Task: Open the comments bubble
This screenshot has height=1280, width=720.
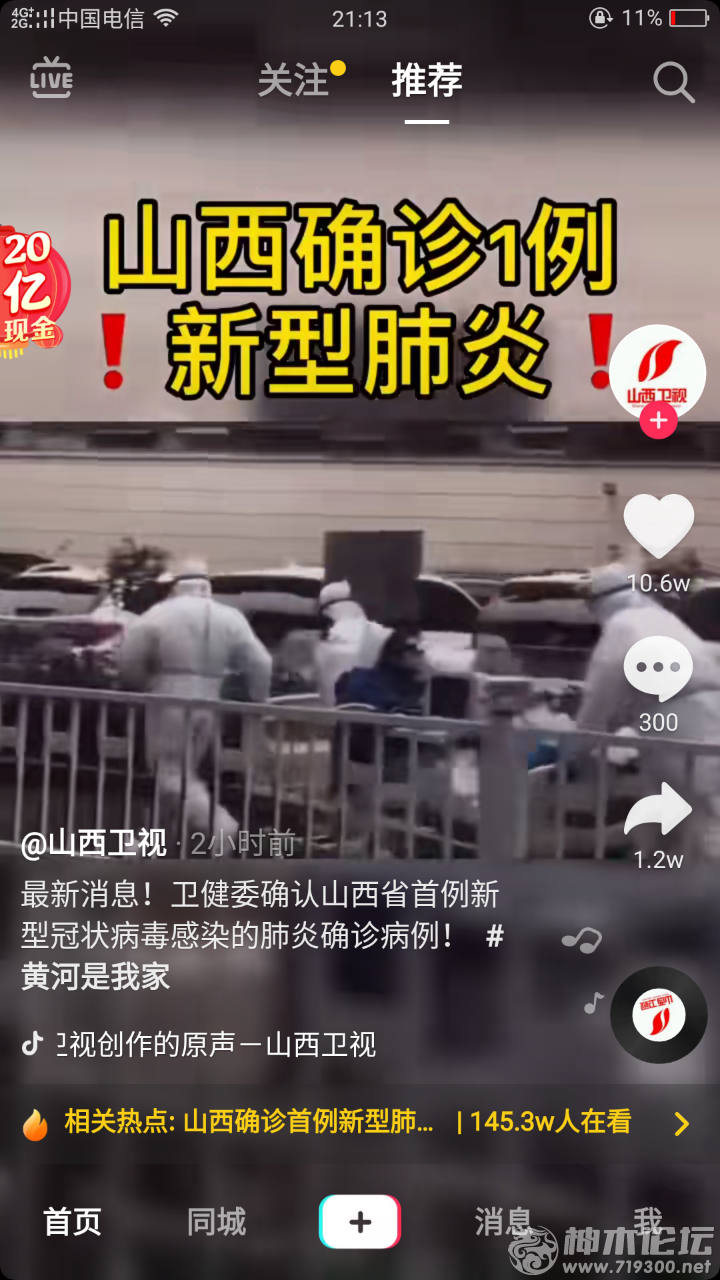Action: 658,668
